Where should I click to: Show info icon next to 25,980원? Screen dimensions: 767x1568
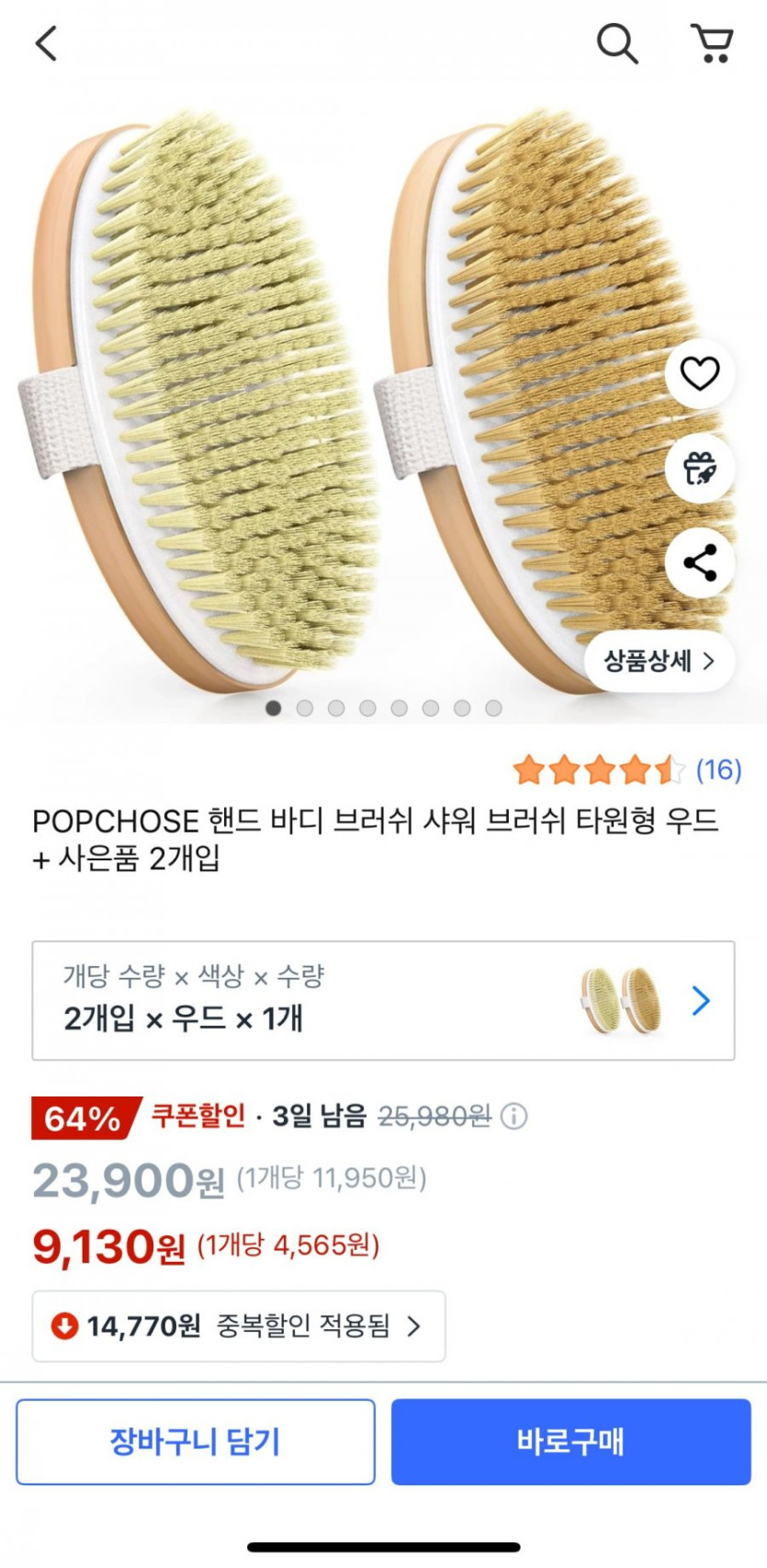514,1117
